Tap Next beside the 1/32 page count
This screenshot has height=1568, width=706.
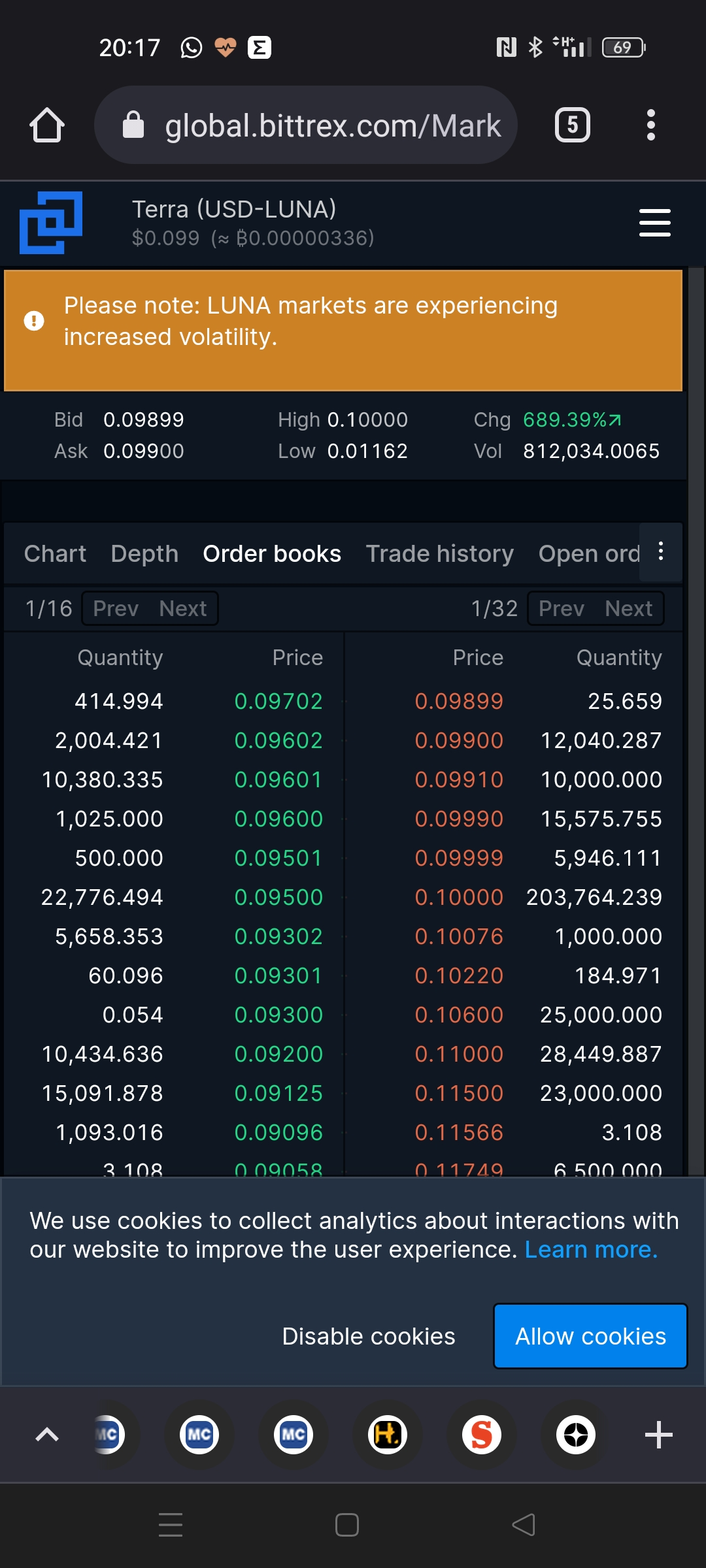click(x=629, y=608)
